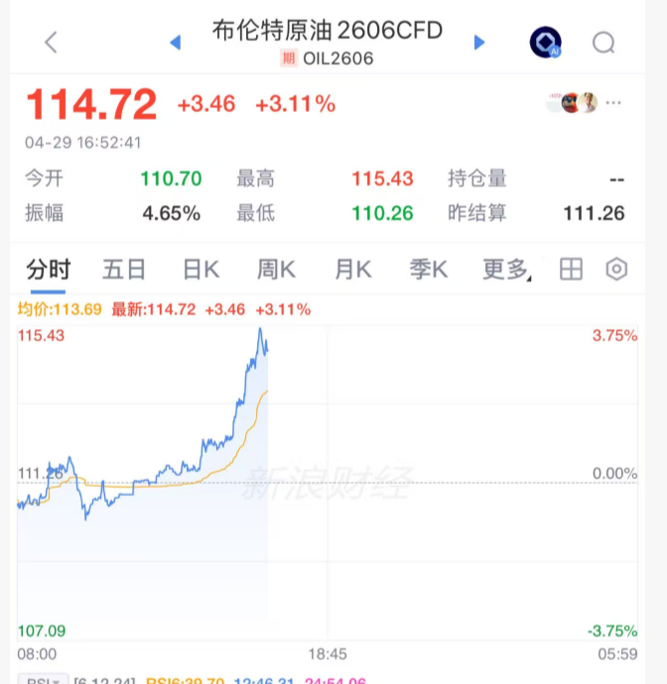Screen dimensions: 667x684
Task: Switch to the previous contract with left triangle
Action: pos(176,42)
